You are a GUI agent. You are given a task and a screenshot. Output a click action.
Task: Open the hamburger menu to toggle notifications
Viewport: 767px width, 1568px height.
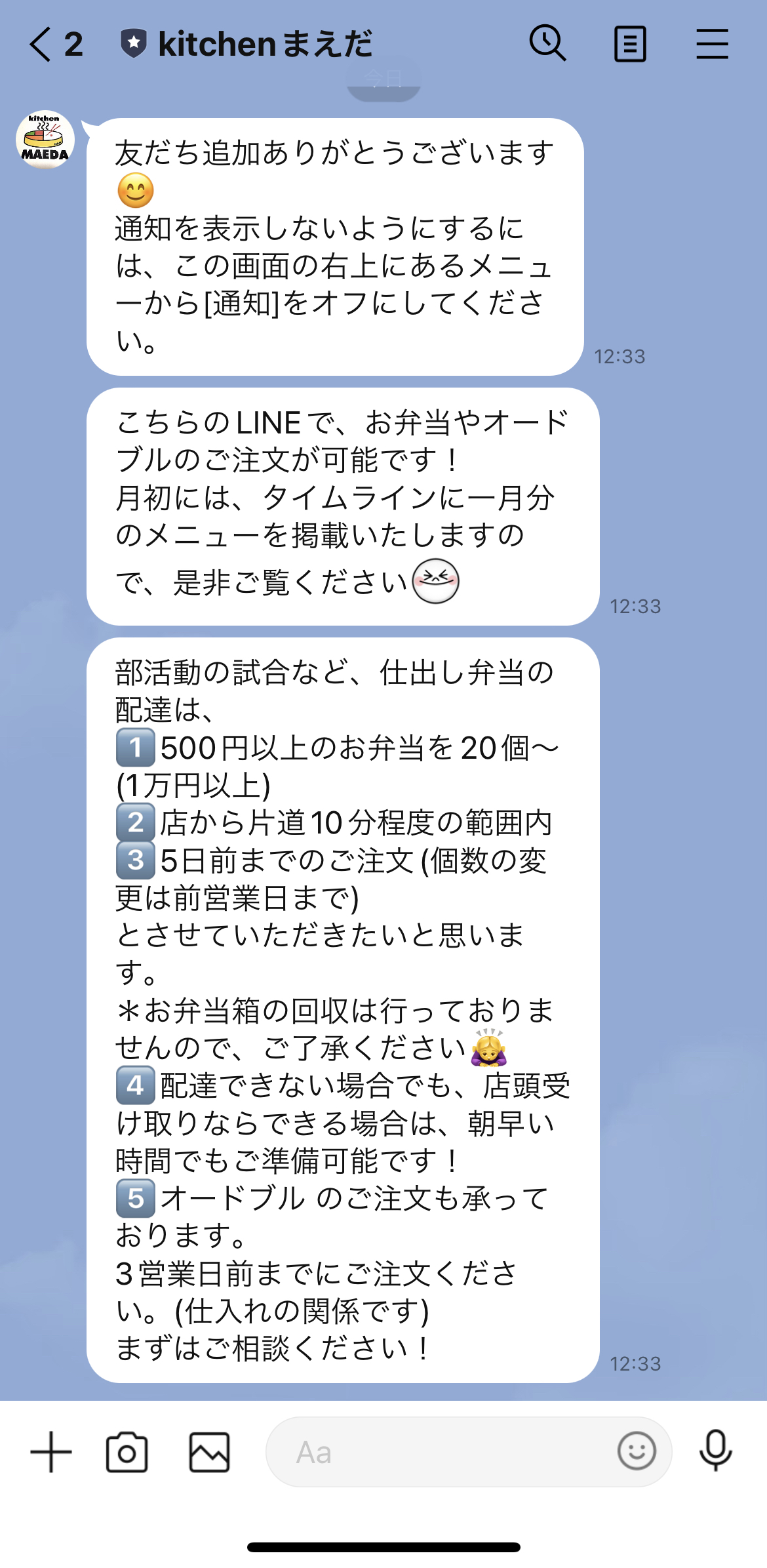pos(713,43)
